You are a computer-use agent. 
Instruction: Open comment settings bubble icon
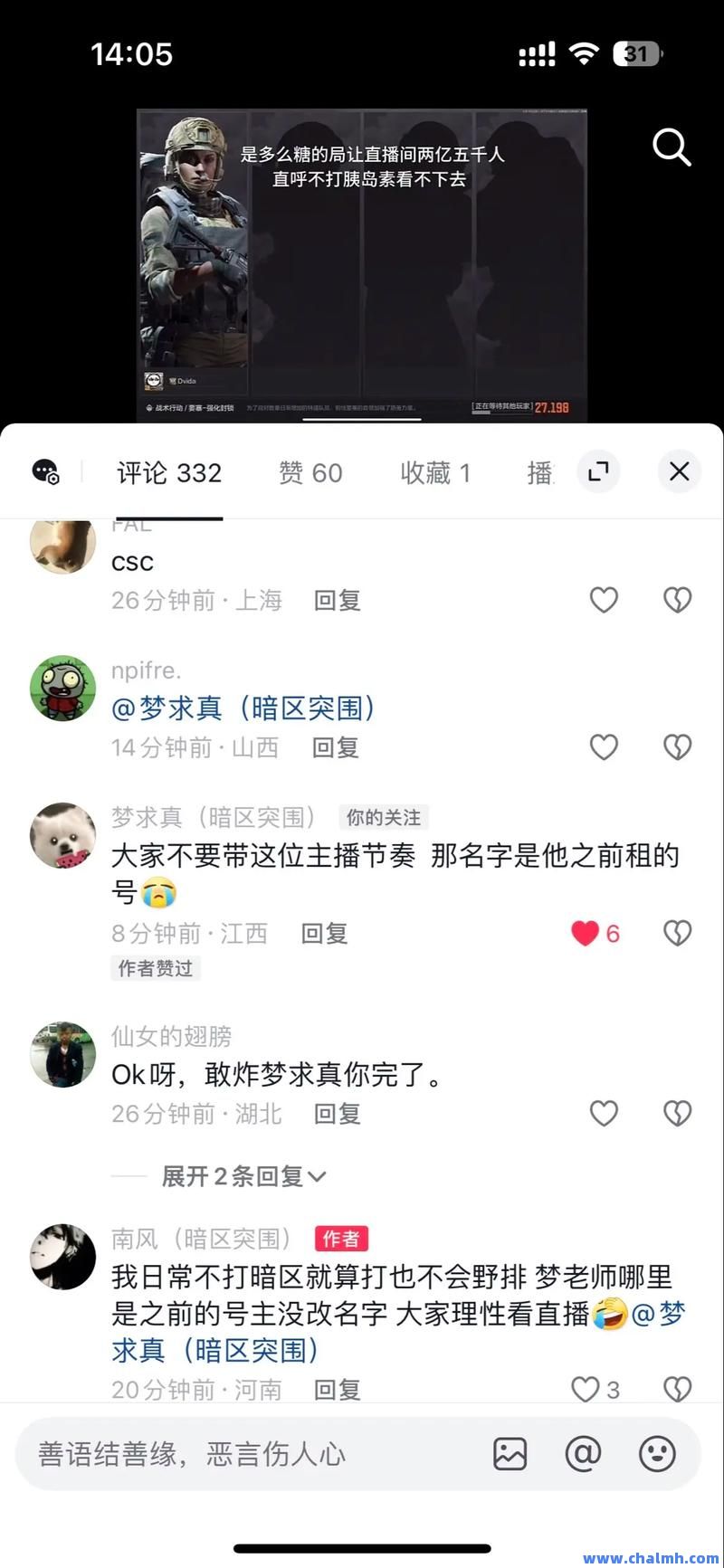click(x=45, y=471)
